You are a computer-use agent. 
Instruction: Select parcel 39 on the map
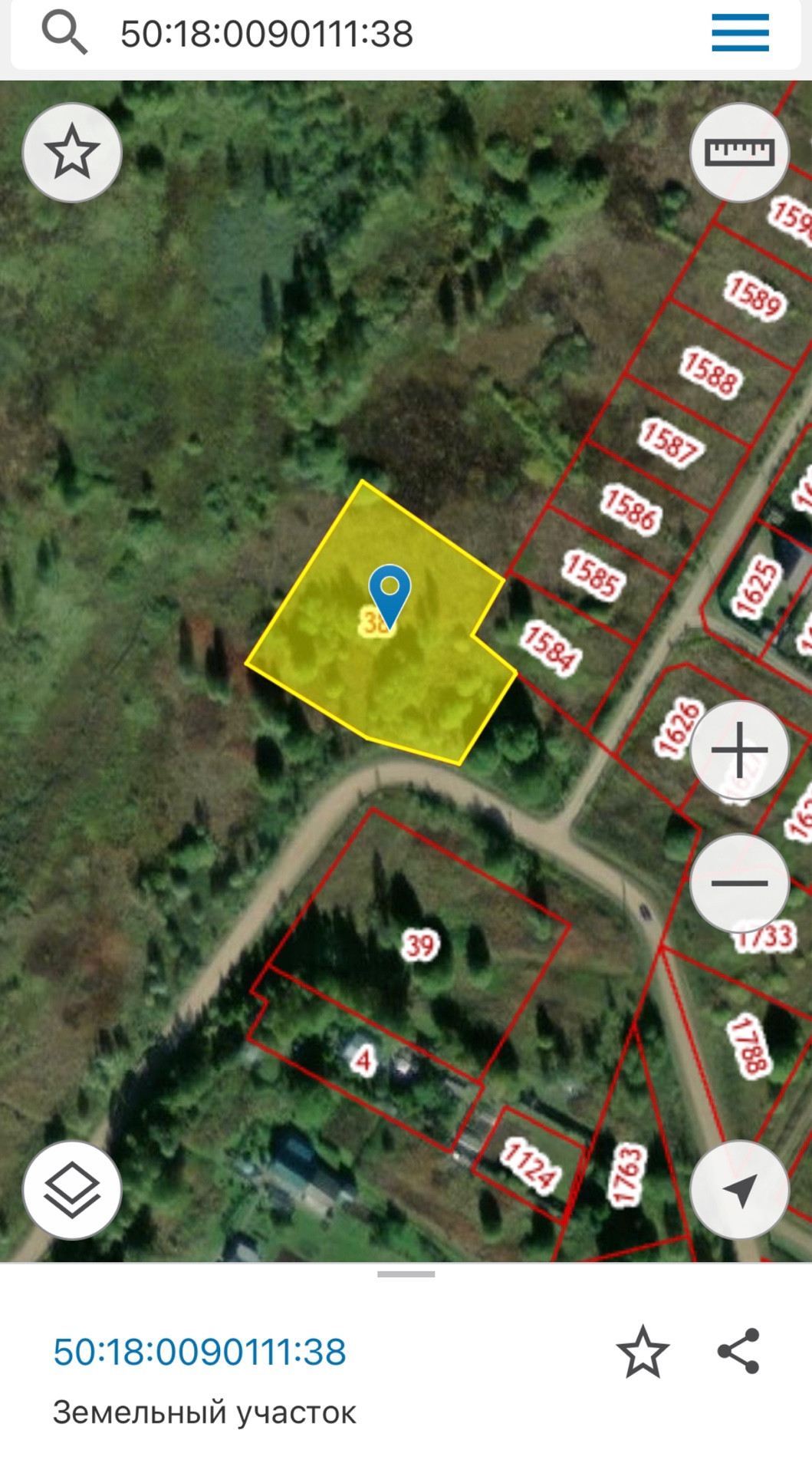point(419,945)
